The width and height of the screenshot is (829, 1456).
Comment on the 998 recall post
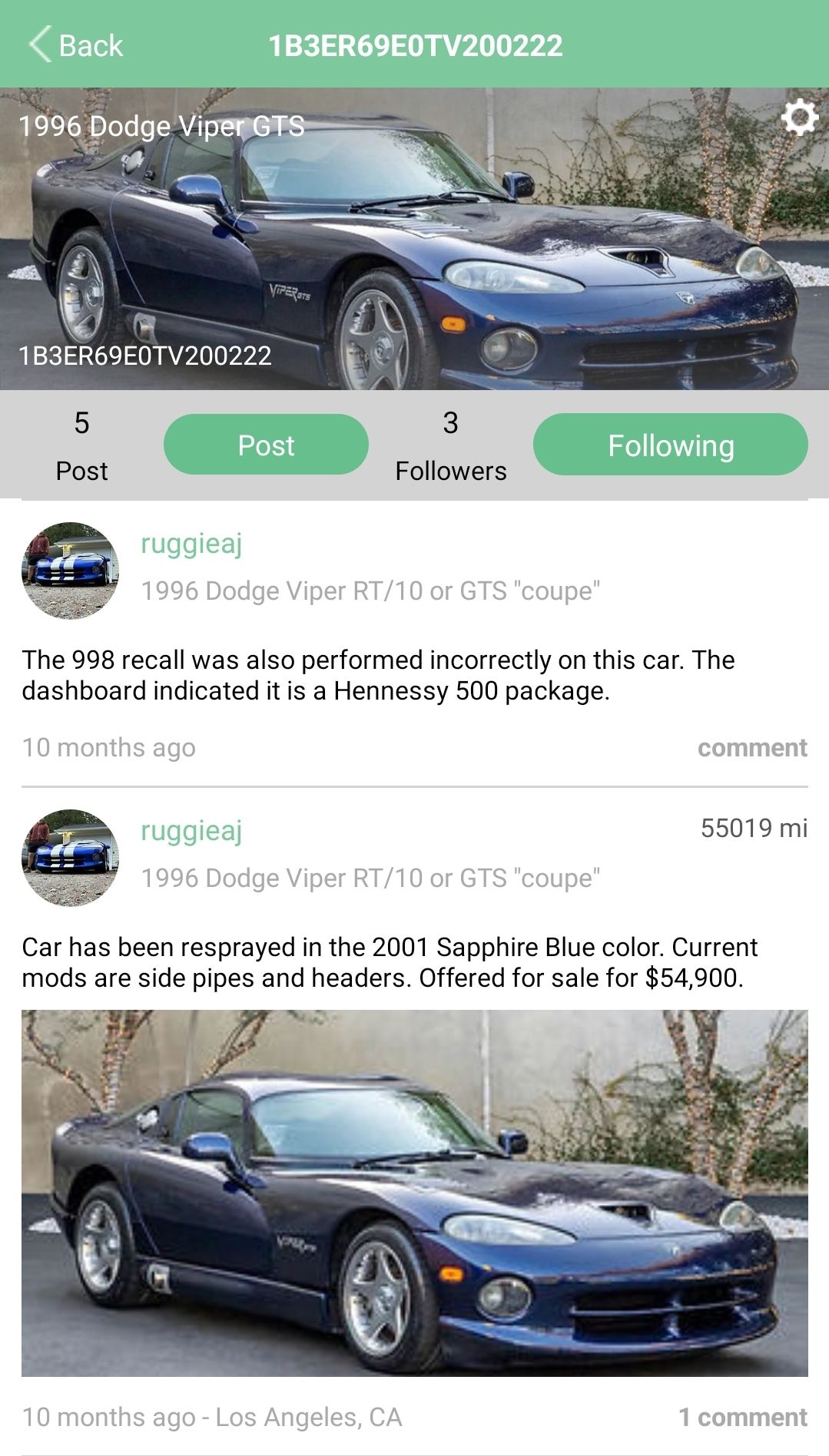tap(751, 747)
